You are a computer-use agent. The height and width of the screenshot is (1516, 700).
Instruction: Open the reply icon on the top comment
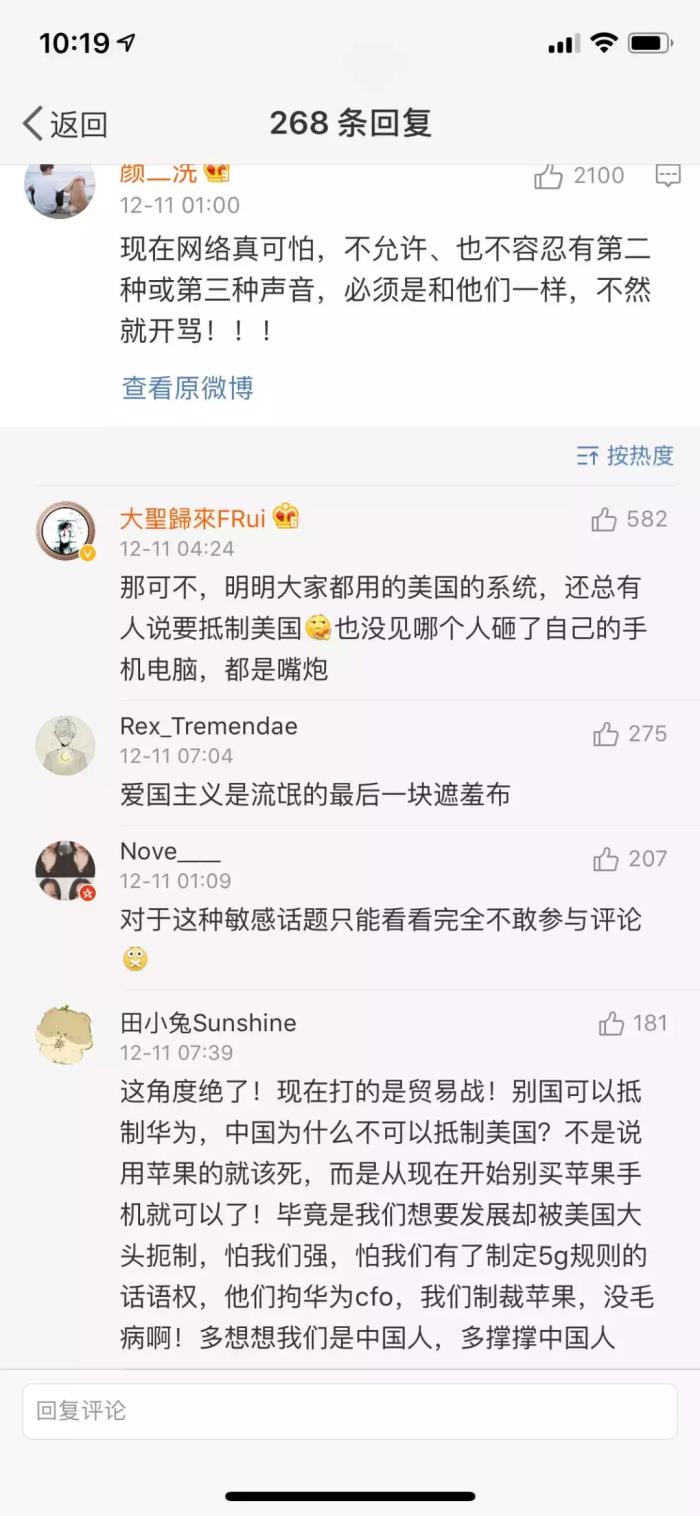(x=667, y=177)
